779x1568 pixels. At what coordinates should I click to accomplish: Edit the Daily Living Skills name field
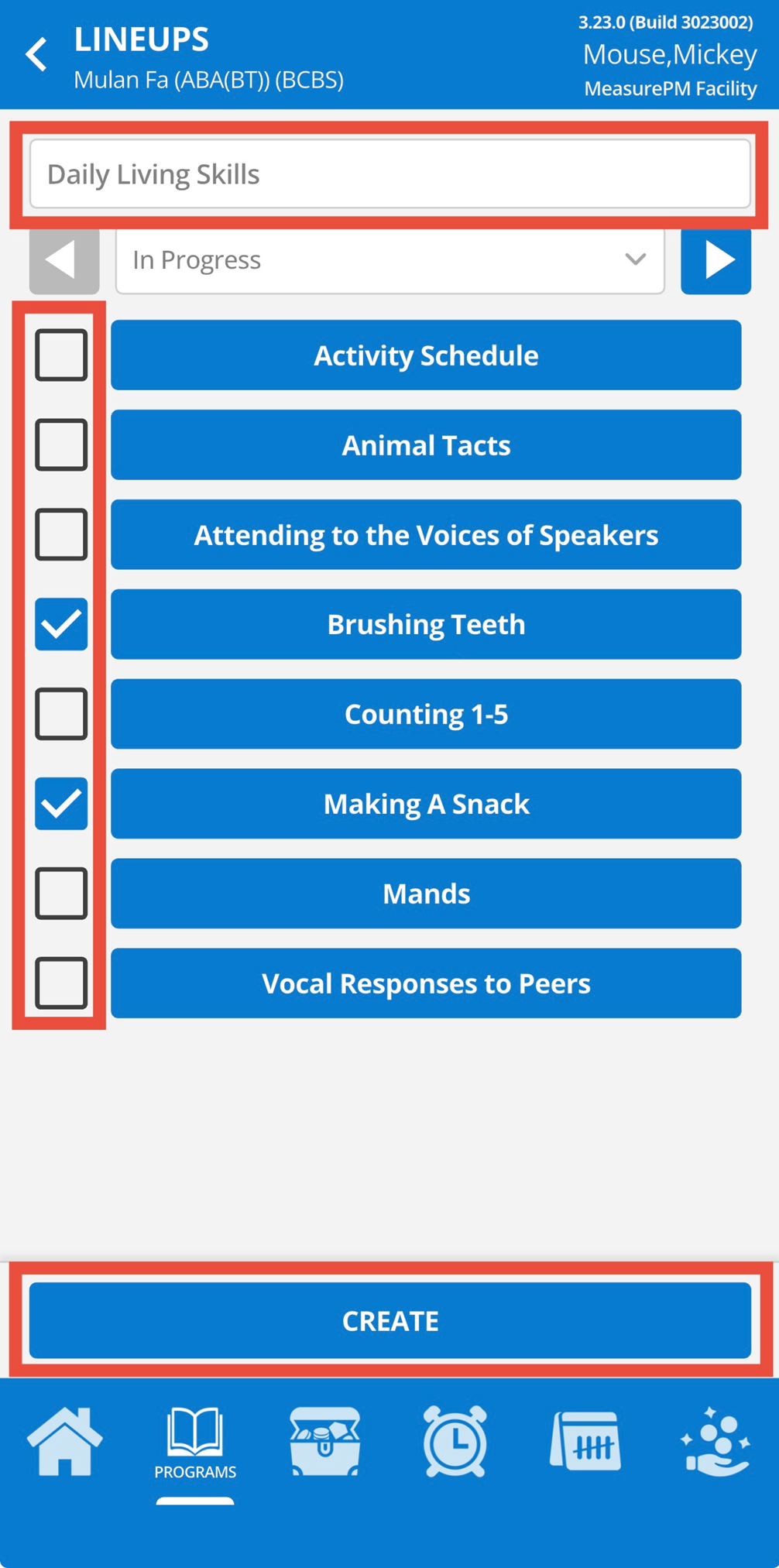click(390, 174)
